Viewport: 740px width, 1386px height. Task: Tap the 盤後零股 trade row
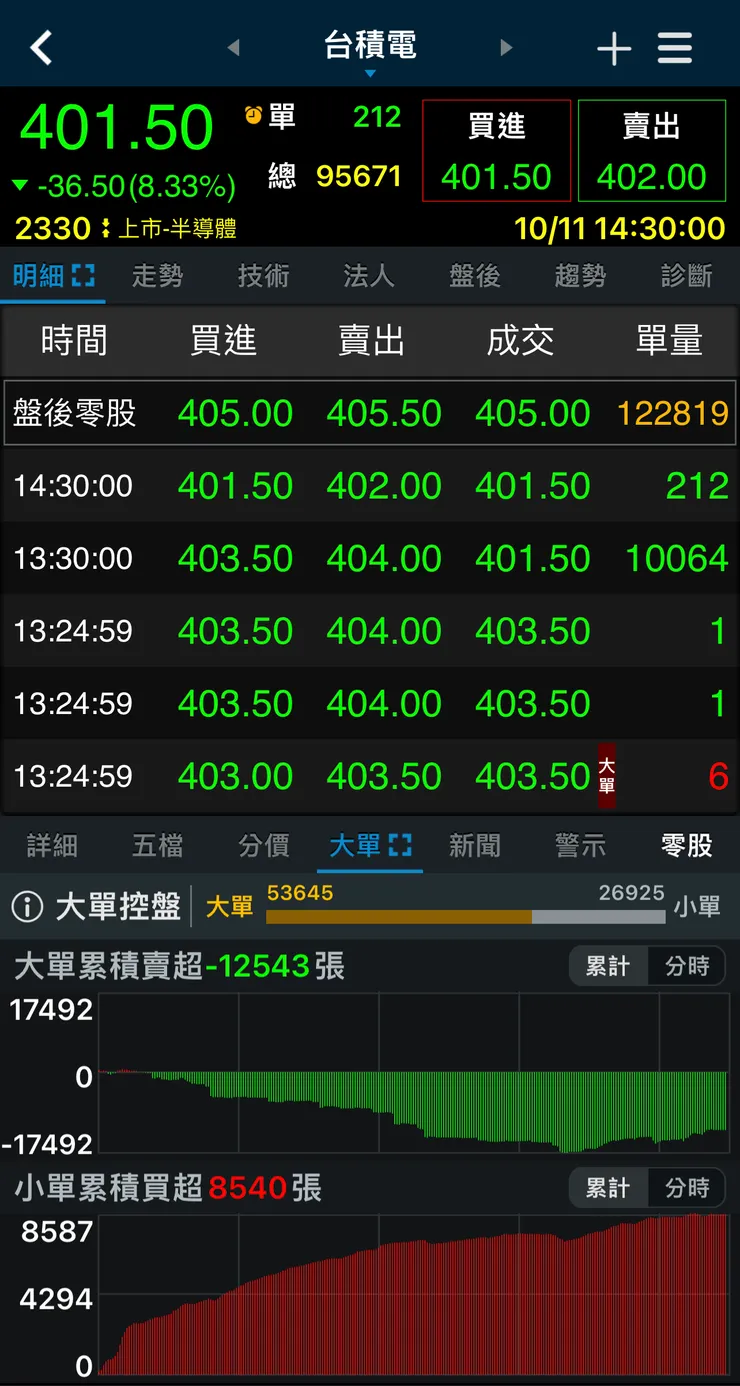(x=370, y=413)
